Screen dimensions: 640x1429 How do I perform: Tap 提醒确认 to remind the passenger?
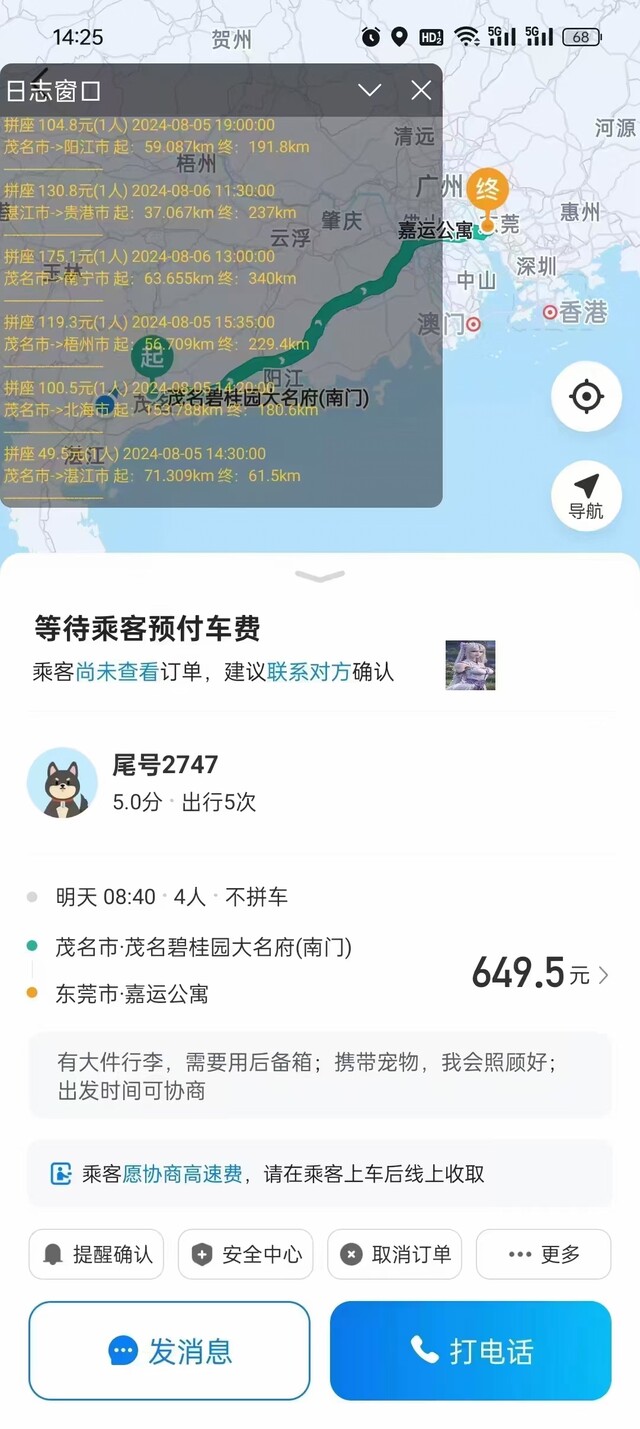pyautogui.click(x=98, y=1254)
